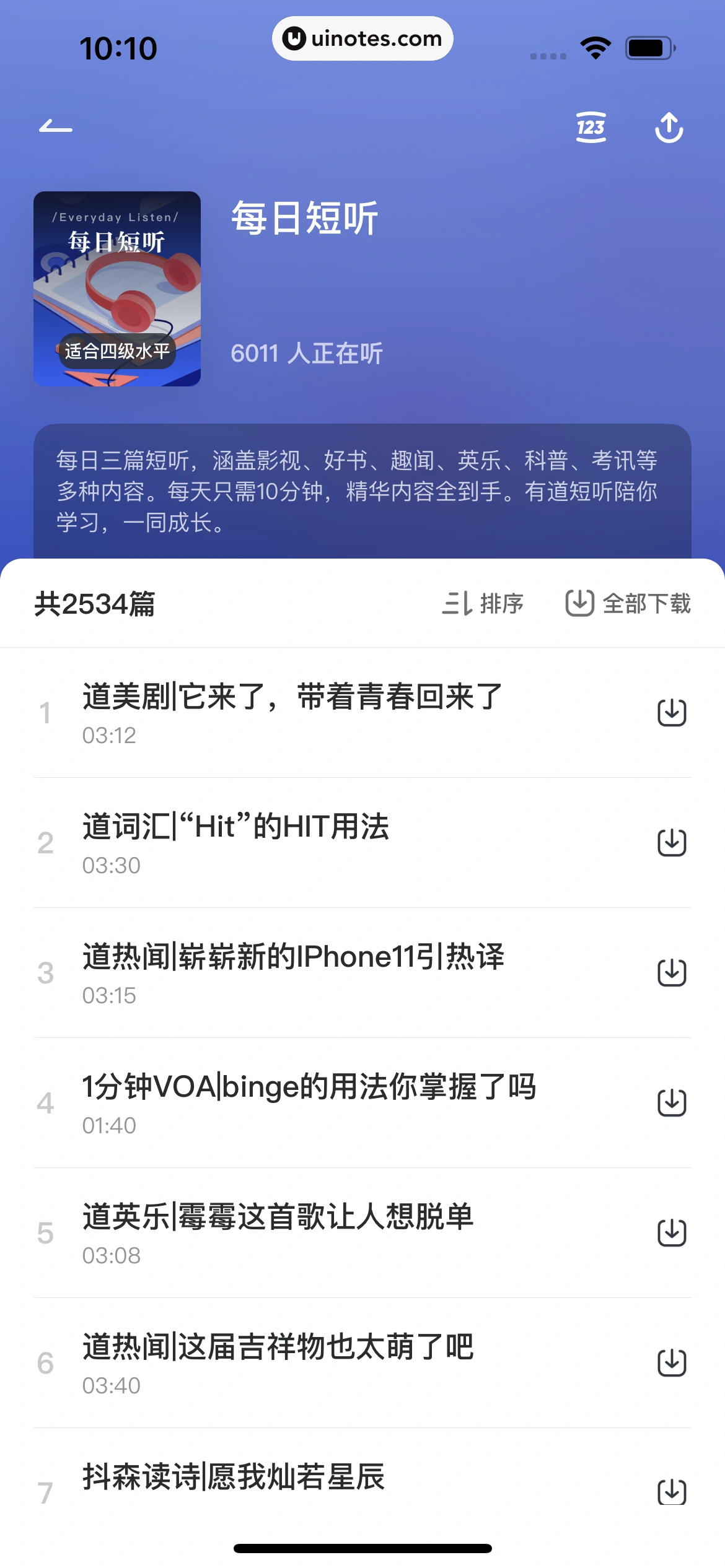Image resolution: width=725 pixels, height=1568 pixels.
Task: Go back using the top-left back arrow
Action: tap(55, 128)
